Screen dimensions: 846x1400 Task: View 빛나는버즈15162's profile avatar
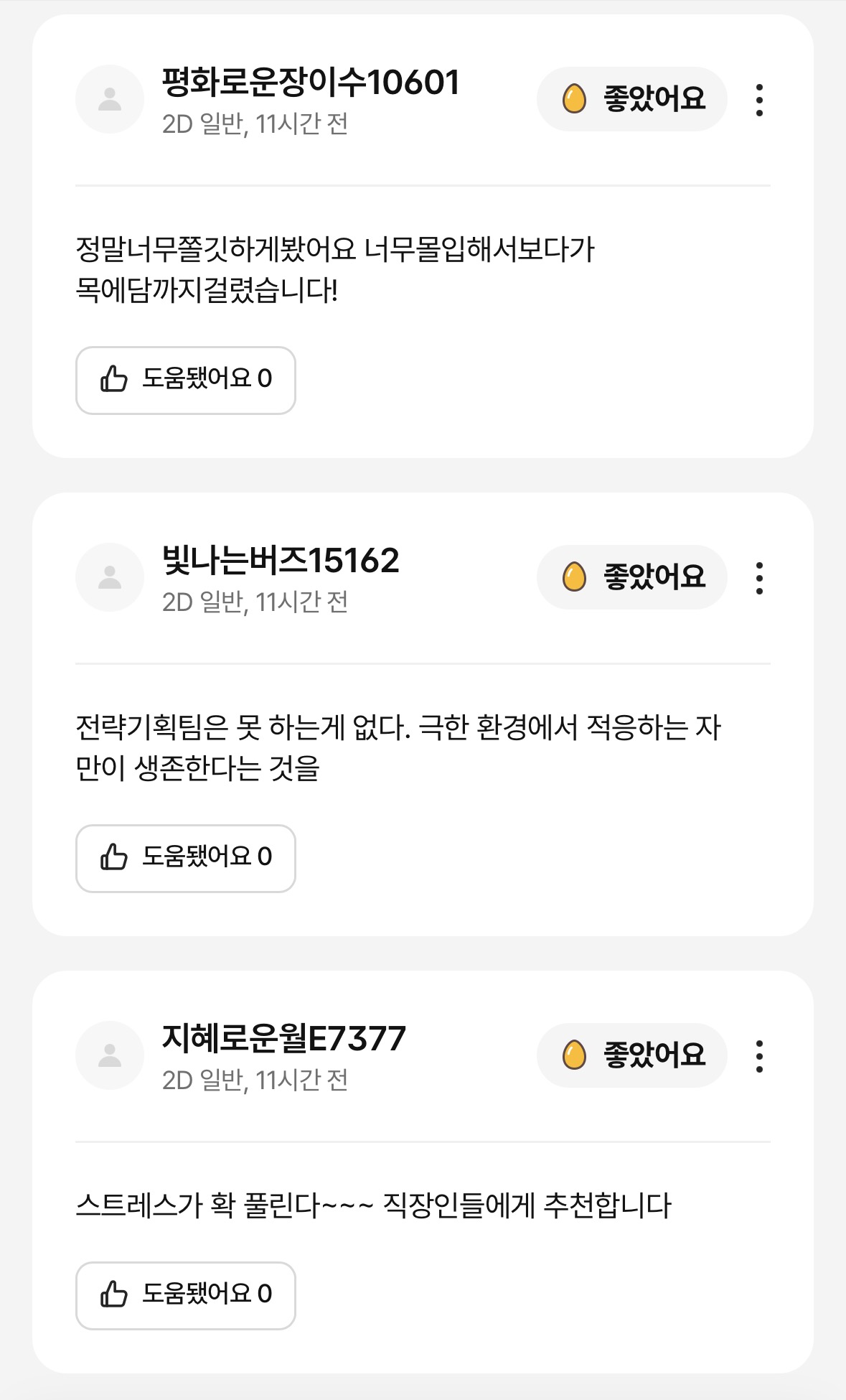tap(110, 578)
